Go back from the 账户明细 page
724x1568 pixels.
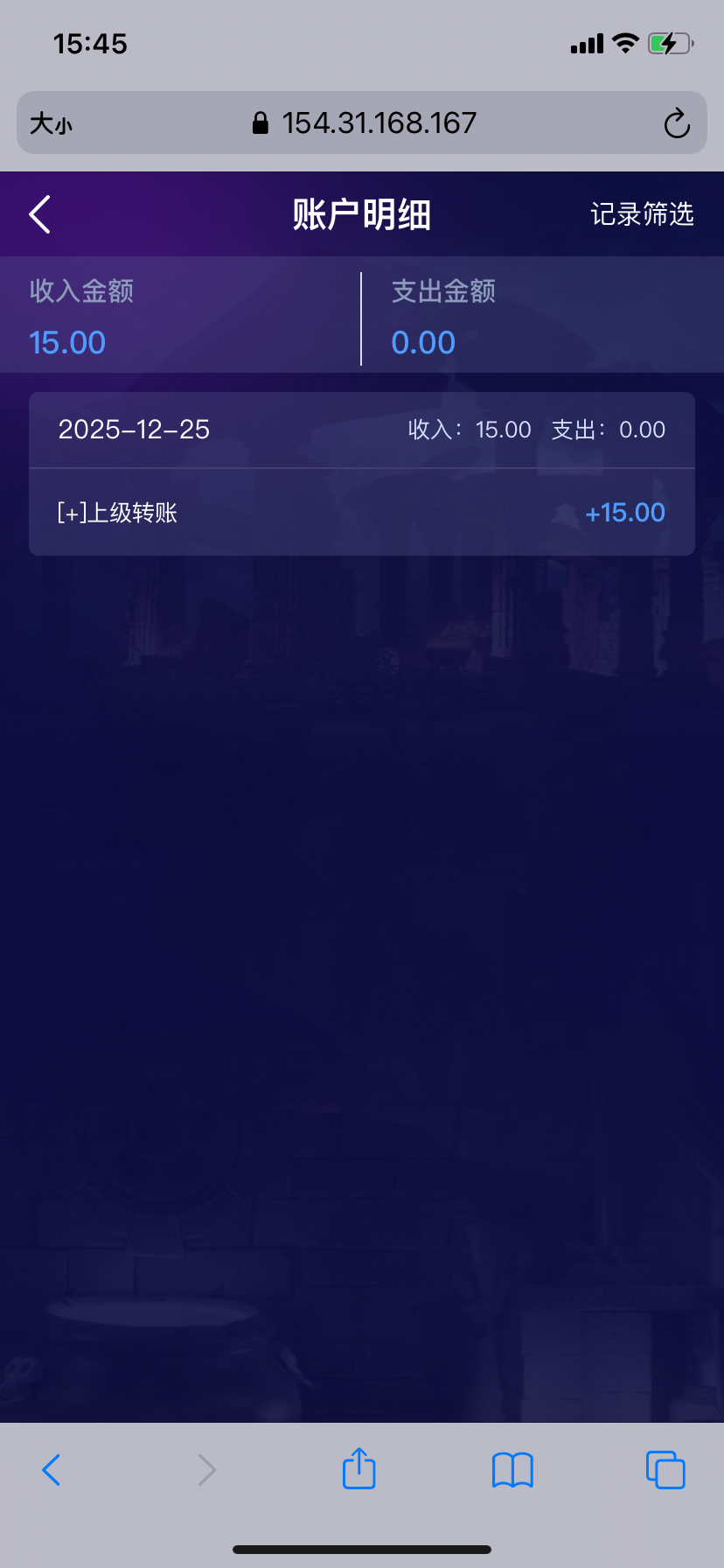tap(40, 214)
